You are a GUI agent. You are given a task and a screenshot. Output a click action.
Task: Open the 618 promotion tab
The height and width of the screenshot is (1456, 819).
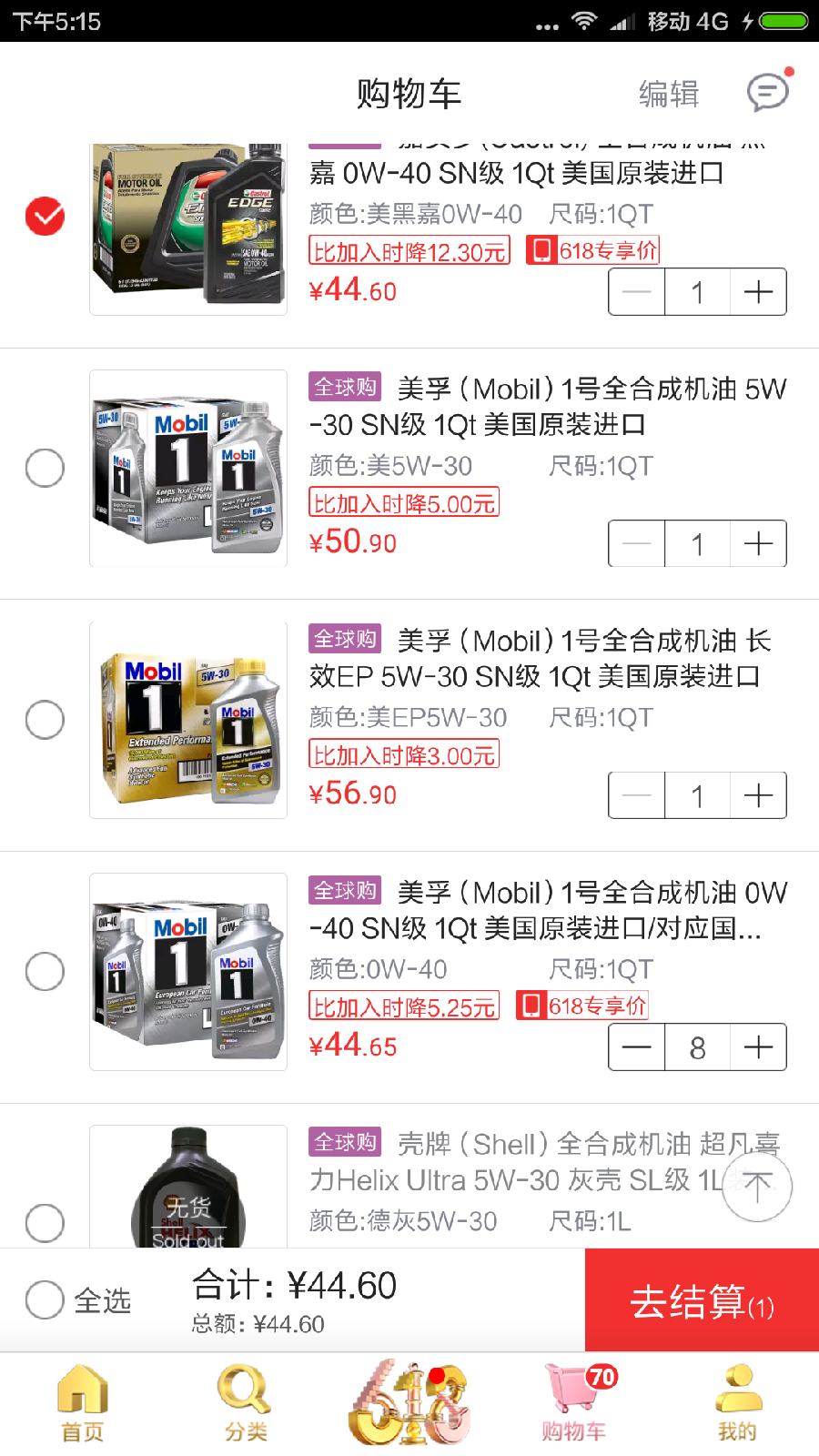pyautogui.click(x=409, y=1404)
